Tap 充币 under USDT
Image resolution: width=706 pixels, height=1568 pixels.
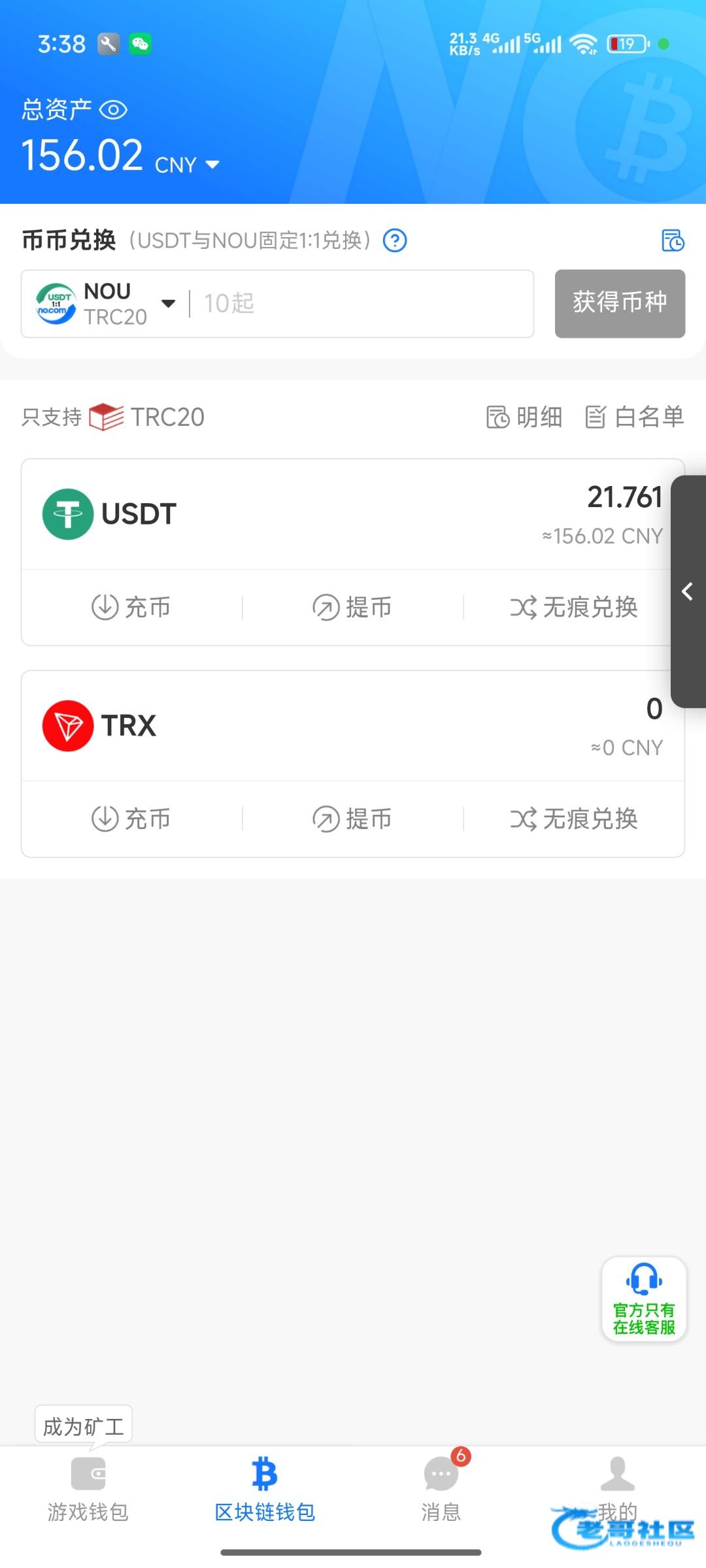[131, 607]
